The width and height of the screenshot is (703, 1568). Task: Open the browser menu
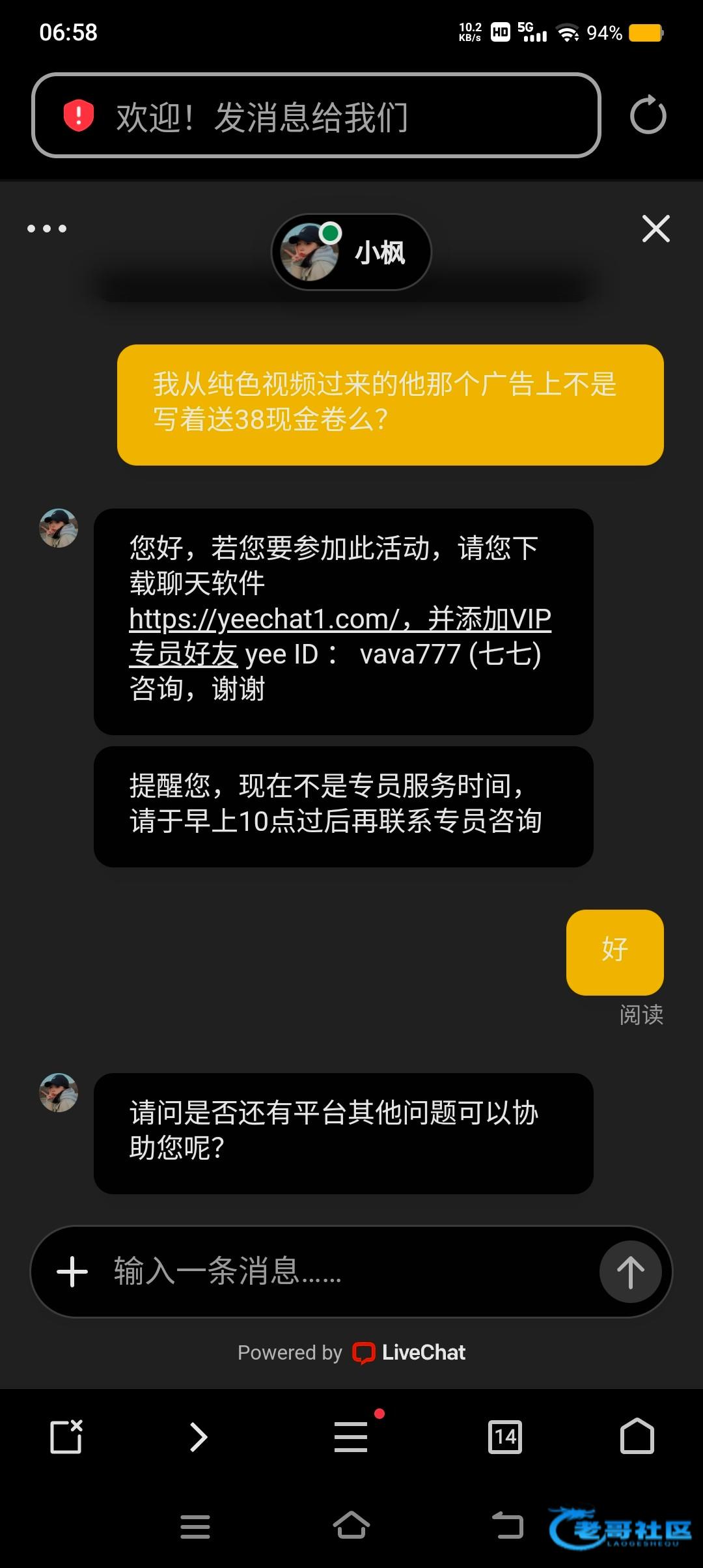tap(351, 1436)
